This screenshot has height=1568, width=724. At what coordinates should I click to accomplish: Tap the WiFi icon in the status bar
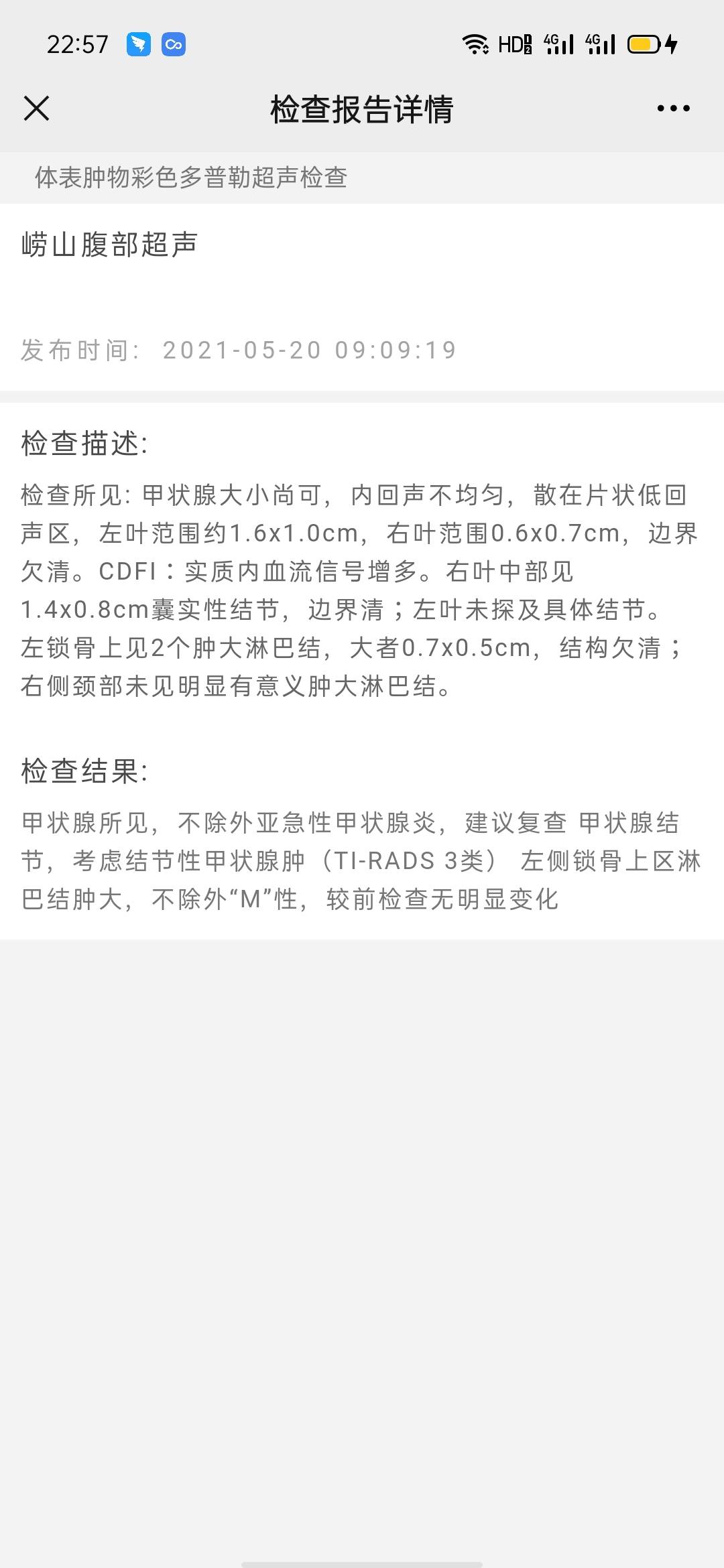coord(475,44)
